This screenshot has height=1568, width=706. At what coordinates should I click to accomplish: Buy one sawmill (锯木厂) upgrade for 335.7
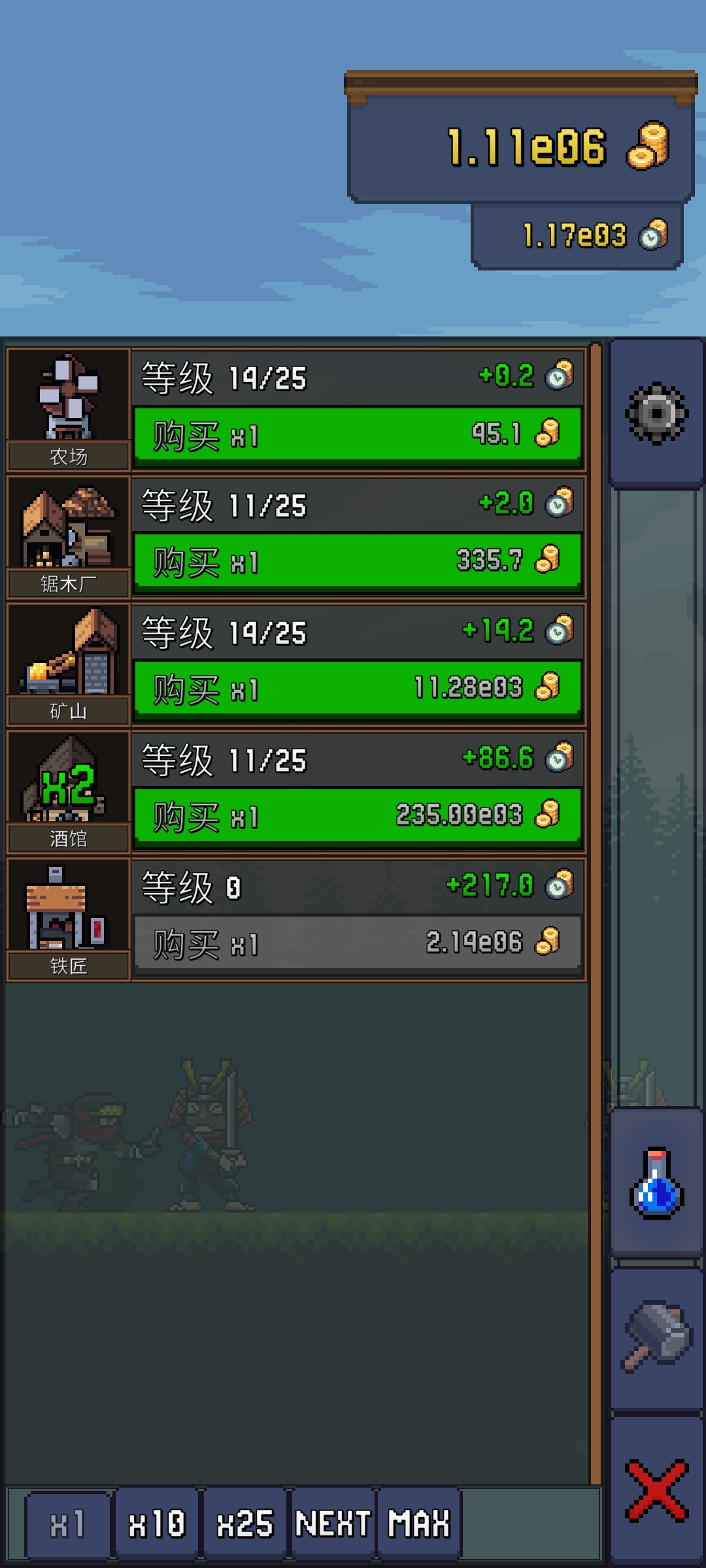click(x=357, y=562)
